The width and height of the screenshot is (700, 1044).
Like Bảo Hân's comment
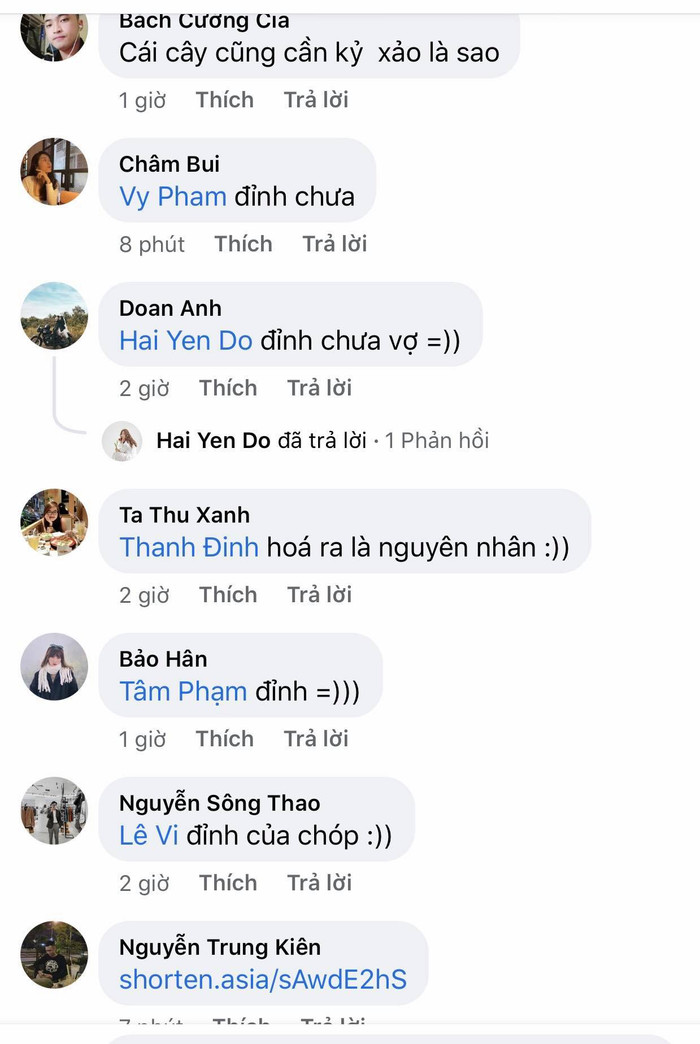(225, 739)
